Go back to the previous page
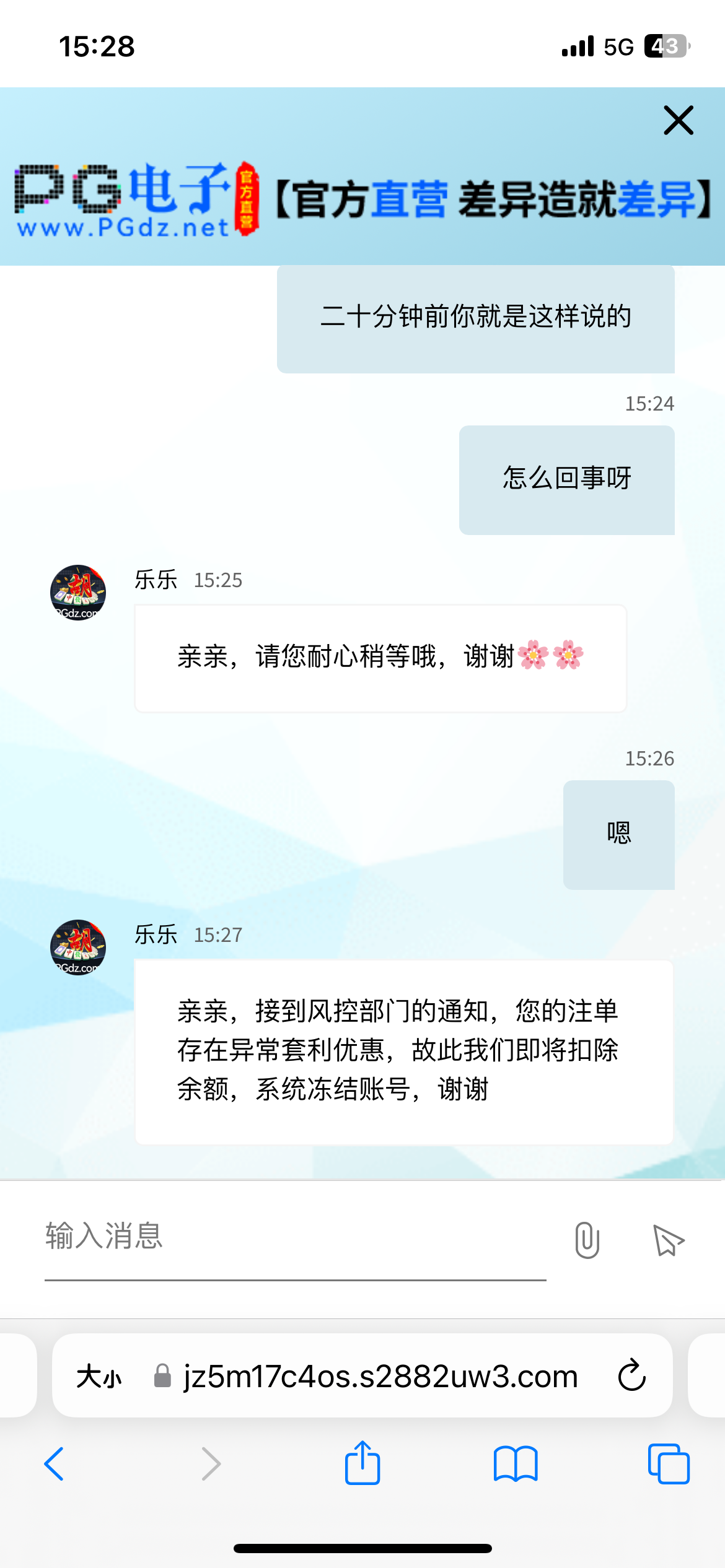 coord(55,1464)
